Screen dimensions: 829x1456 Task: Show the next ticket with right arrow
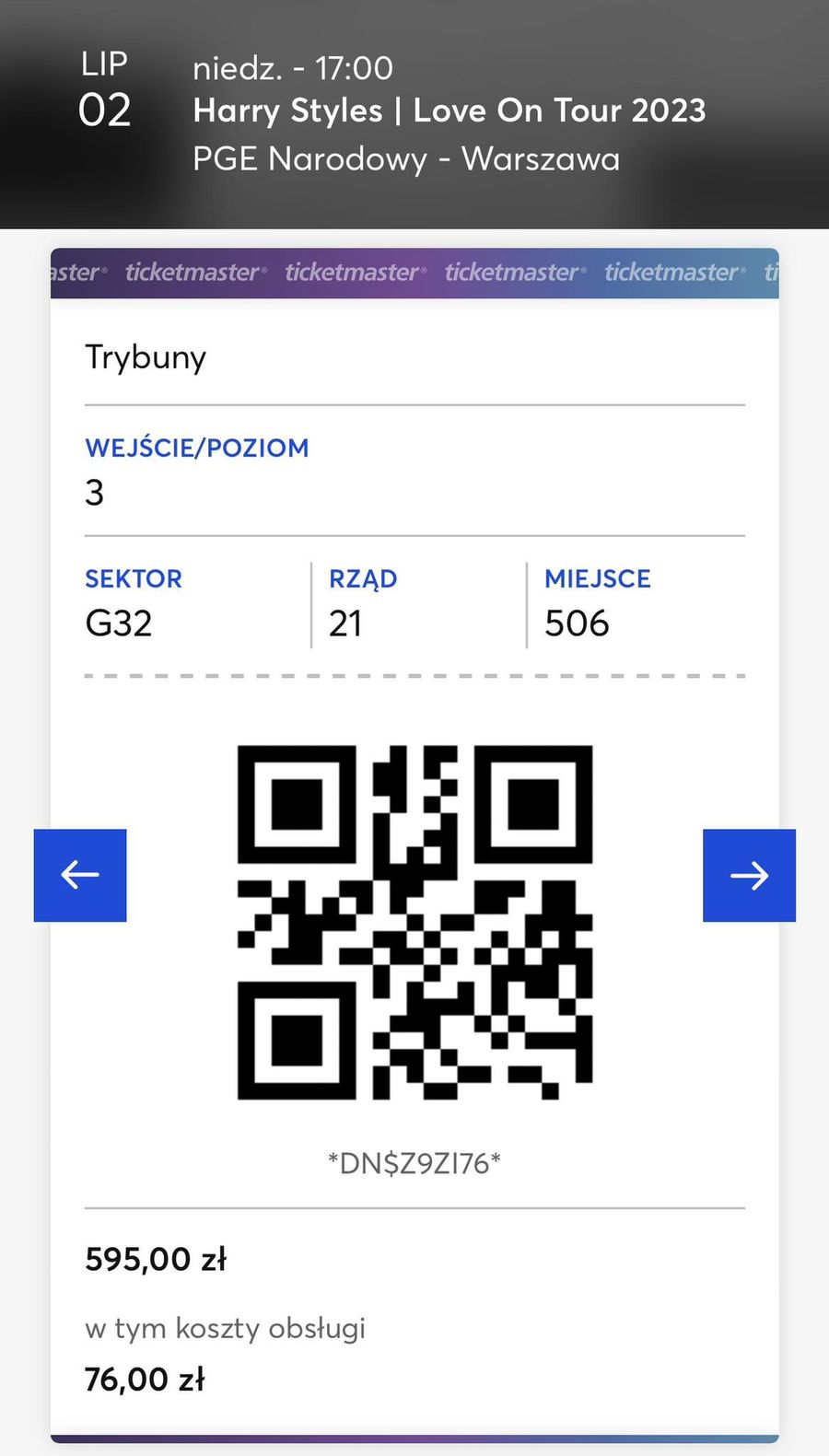coord(749,875)
